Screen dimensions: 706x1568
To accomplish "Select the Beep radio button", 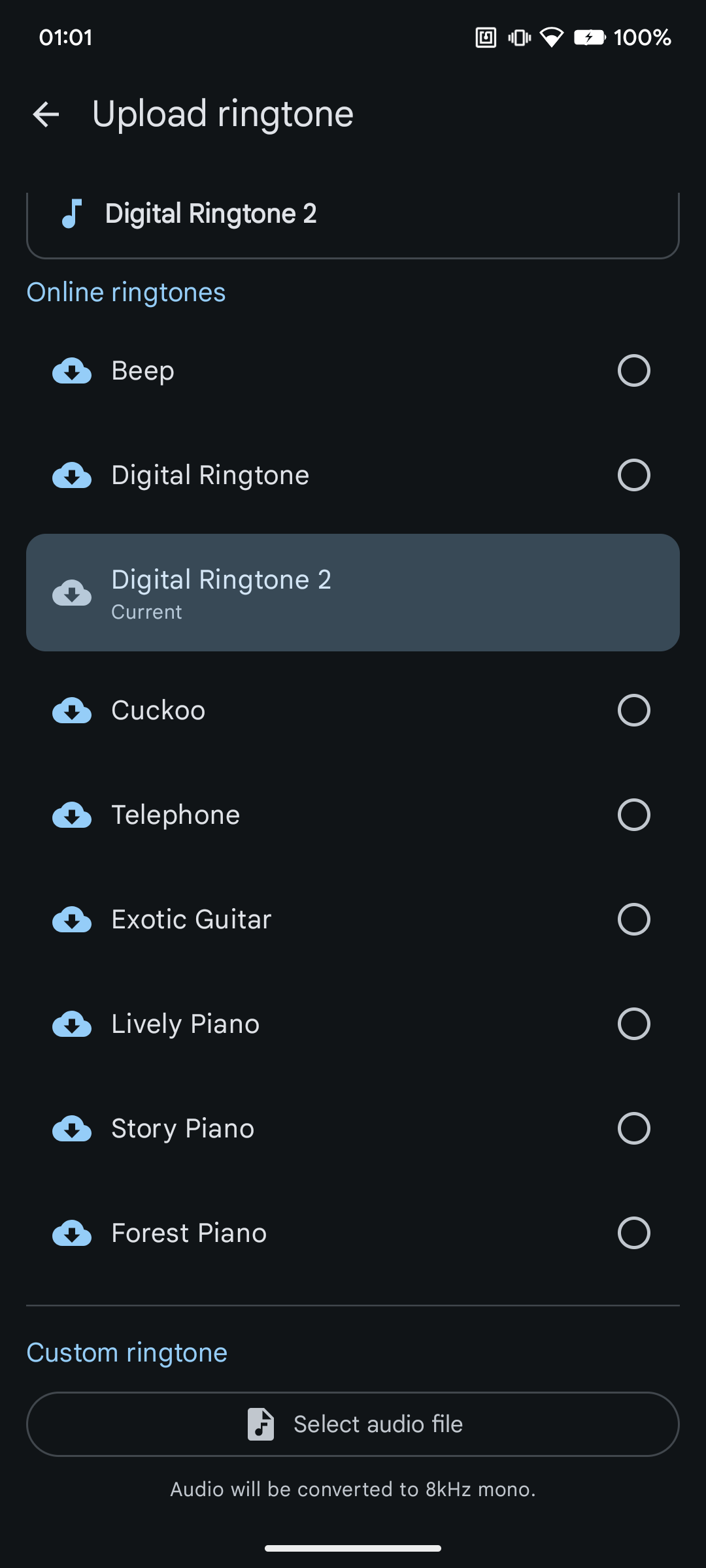I will tap(633, 371).
